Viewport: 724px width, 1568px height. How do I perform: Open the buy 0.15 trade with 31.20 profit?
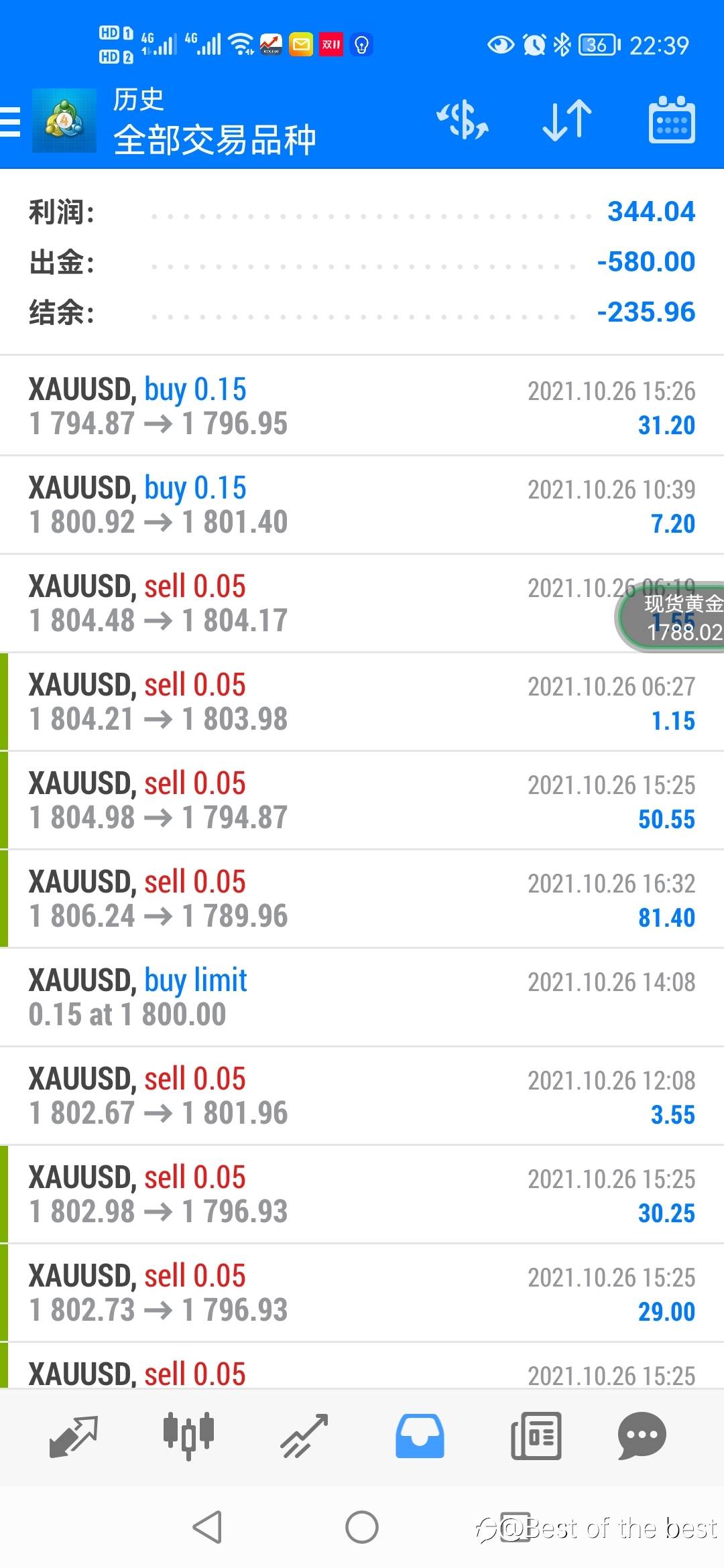(362, 406)
